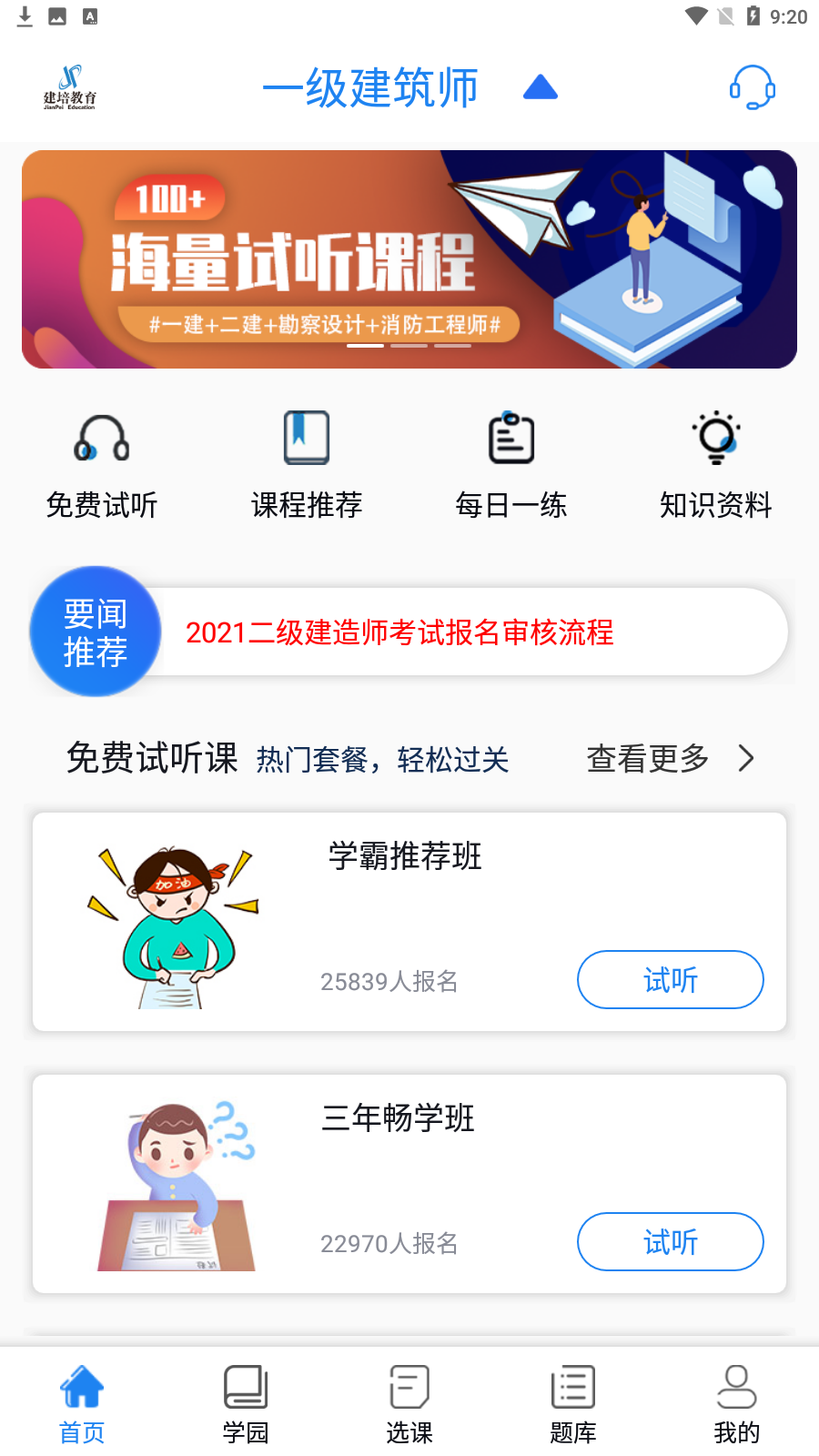Switch to the 学园 tab
The height and width of the screenshot is (1456, 819).
[246, 1406]
